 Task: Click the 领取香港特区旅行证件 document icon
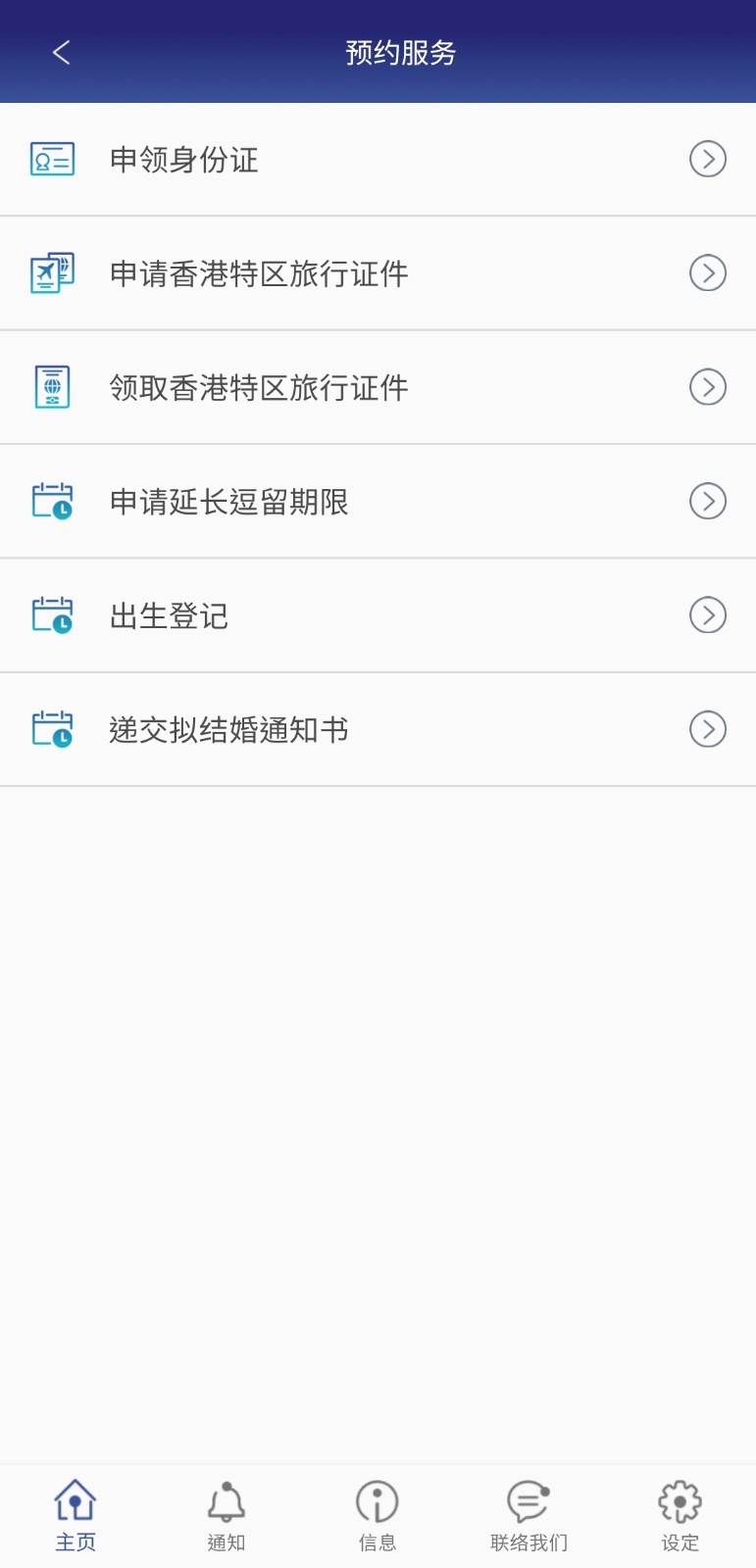52,387
